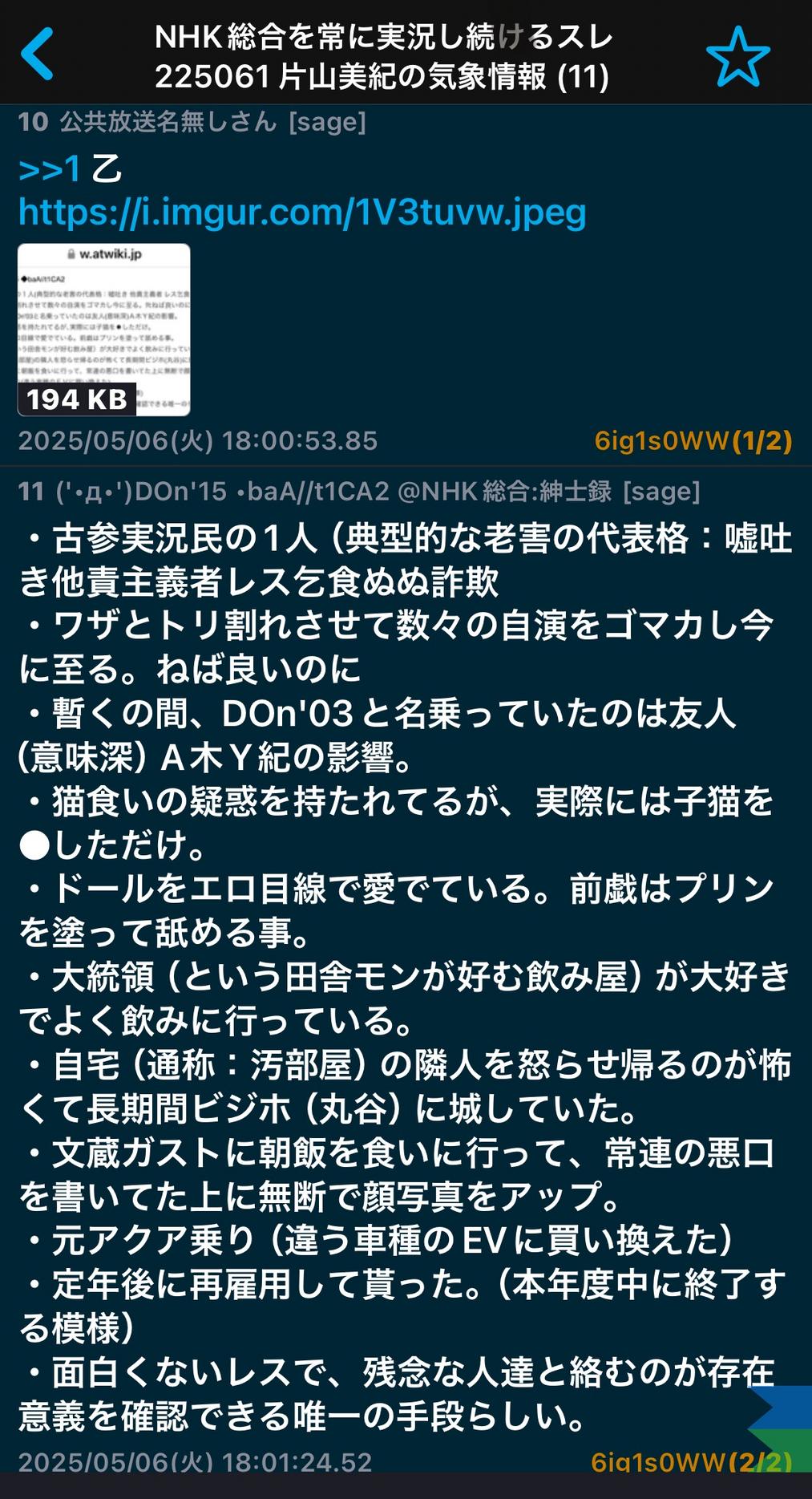
Task: Tap post number 11 header
Action: (x=359, y=491)
